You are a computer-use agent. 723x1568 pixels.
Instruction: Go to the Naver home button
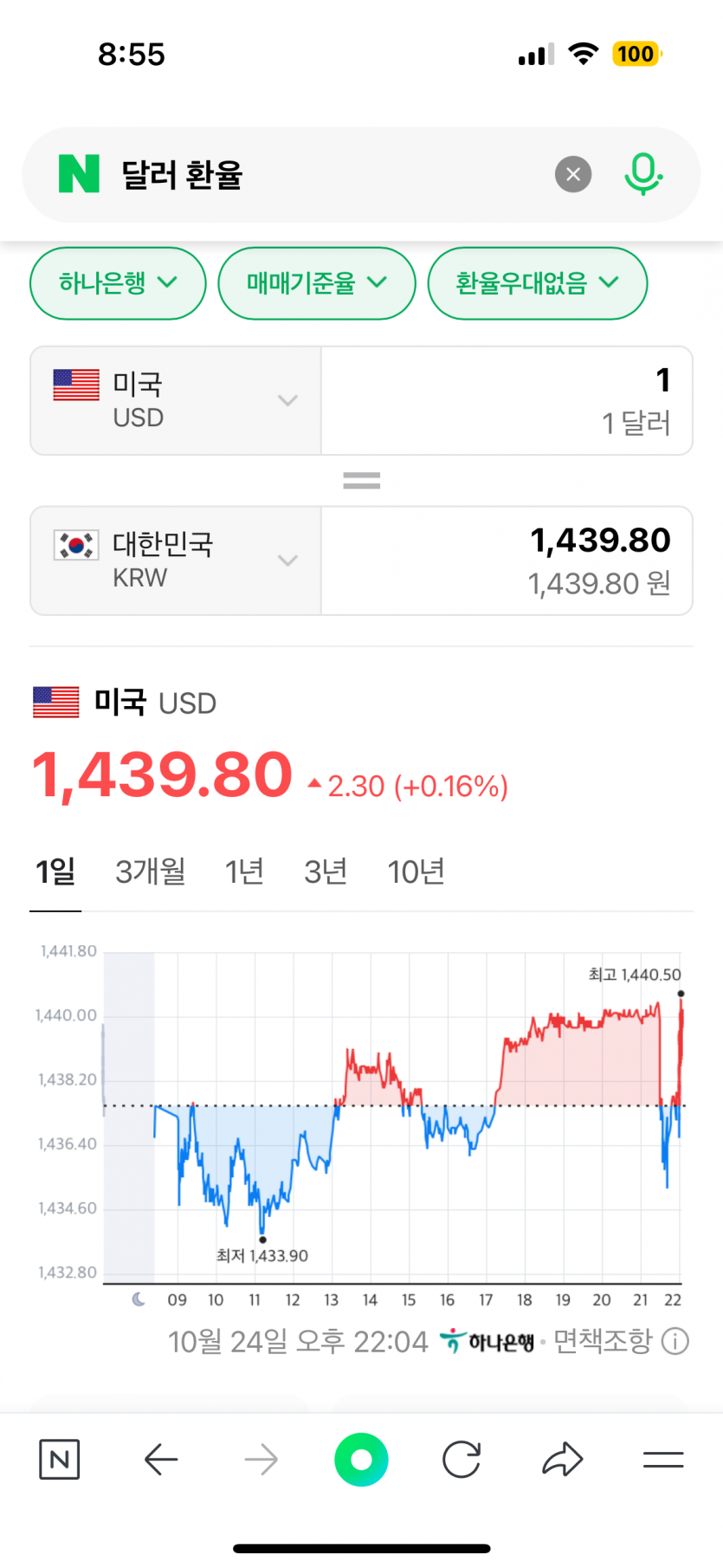pos(60,1460)
